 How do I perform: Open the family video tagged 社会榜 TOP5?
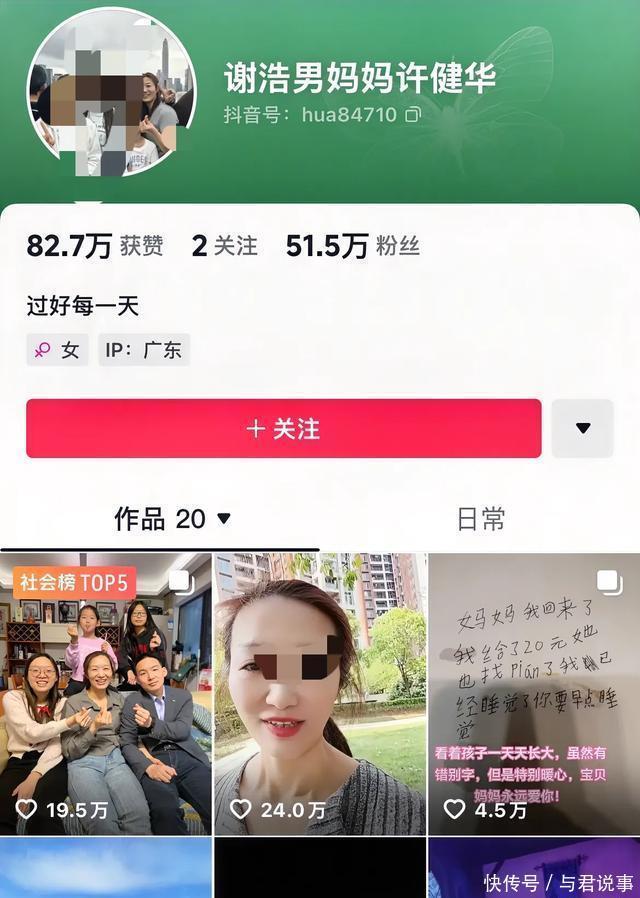click(x=106, y=694)
